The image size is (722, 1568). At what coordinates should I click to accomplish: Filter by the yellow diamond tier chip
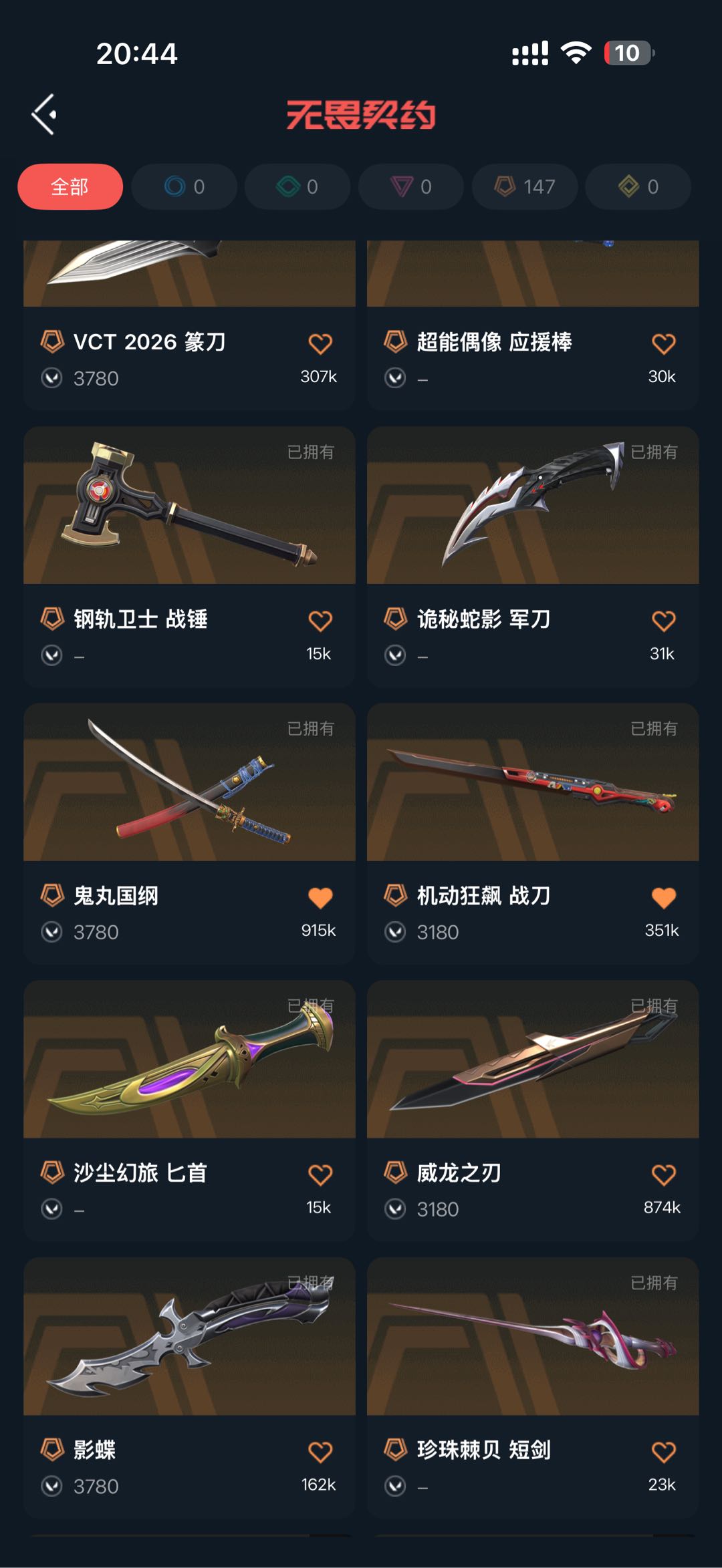(x=638, y=186)
